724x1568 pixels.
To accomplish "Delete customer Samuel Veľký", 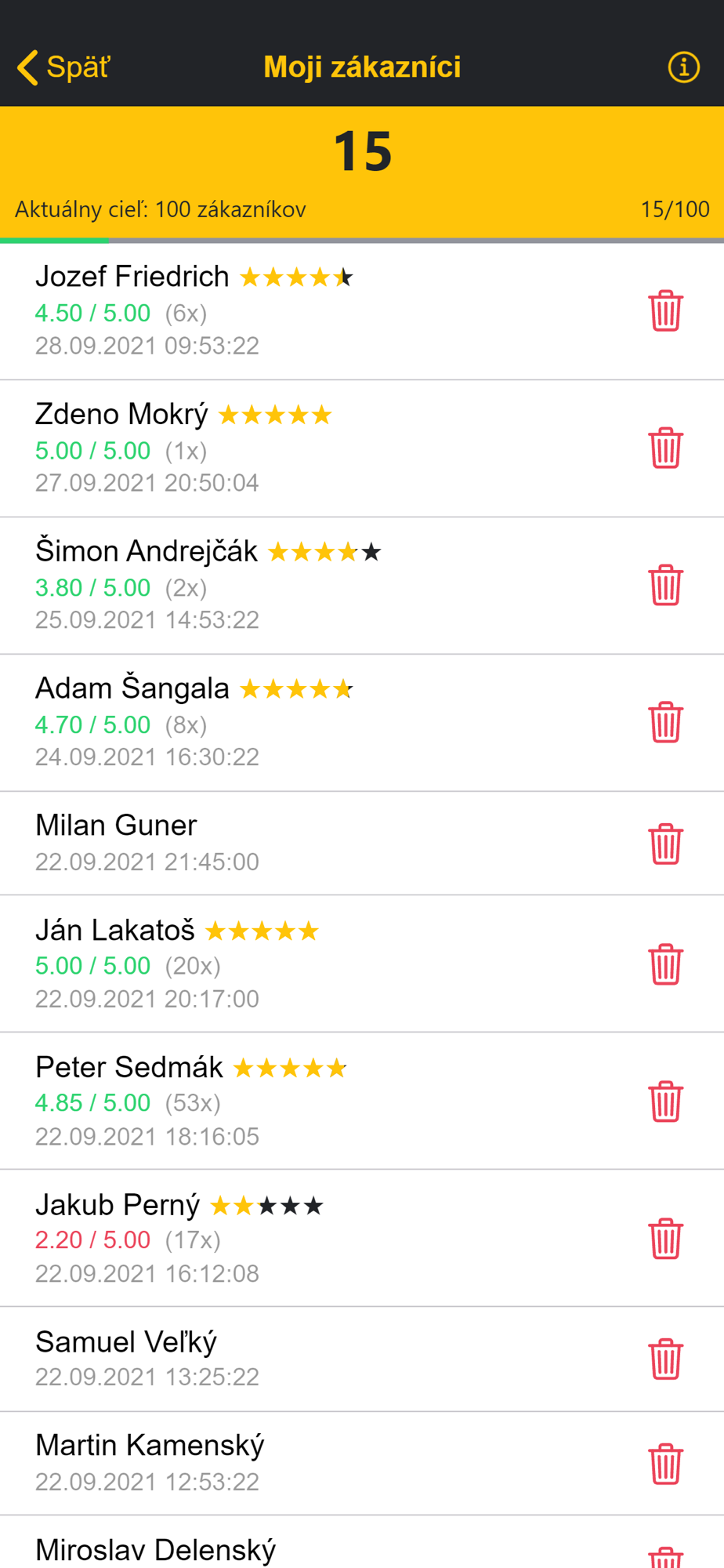I will point(665,1359).
